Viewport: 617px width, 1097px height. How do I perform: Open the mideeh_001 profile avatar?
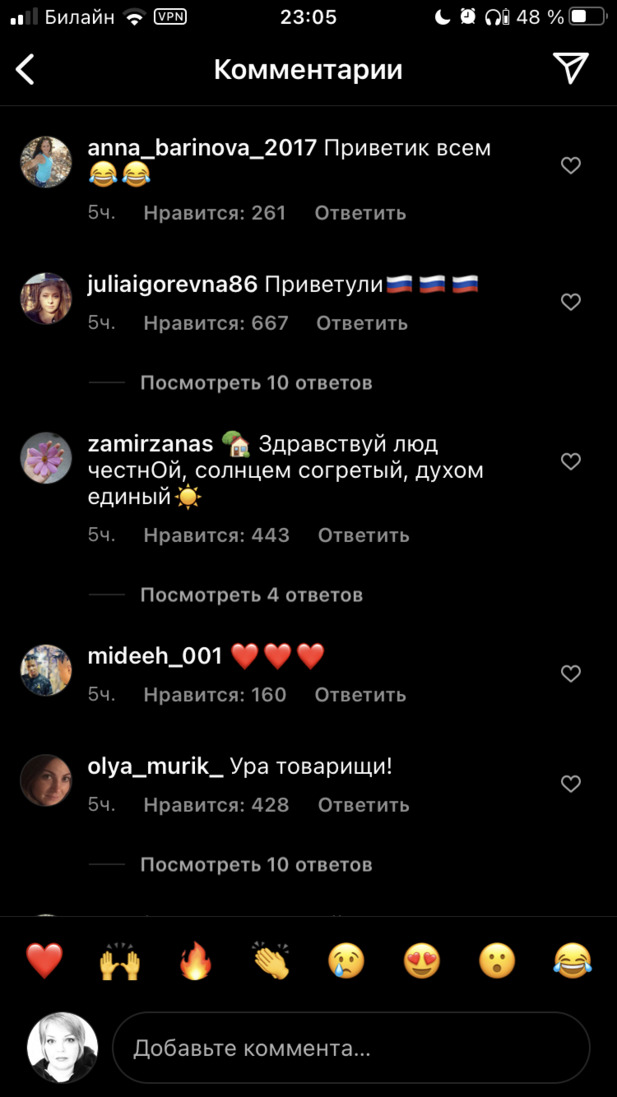pos(46,670)
